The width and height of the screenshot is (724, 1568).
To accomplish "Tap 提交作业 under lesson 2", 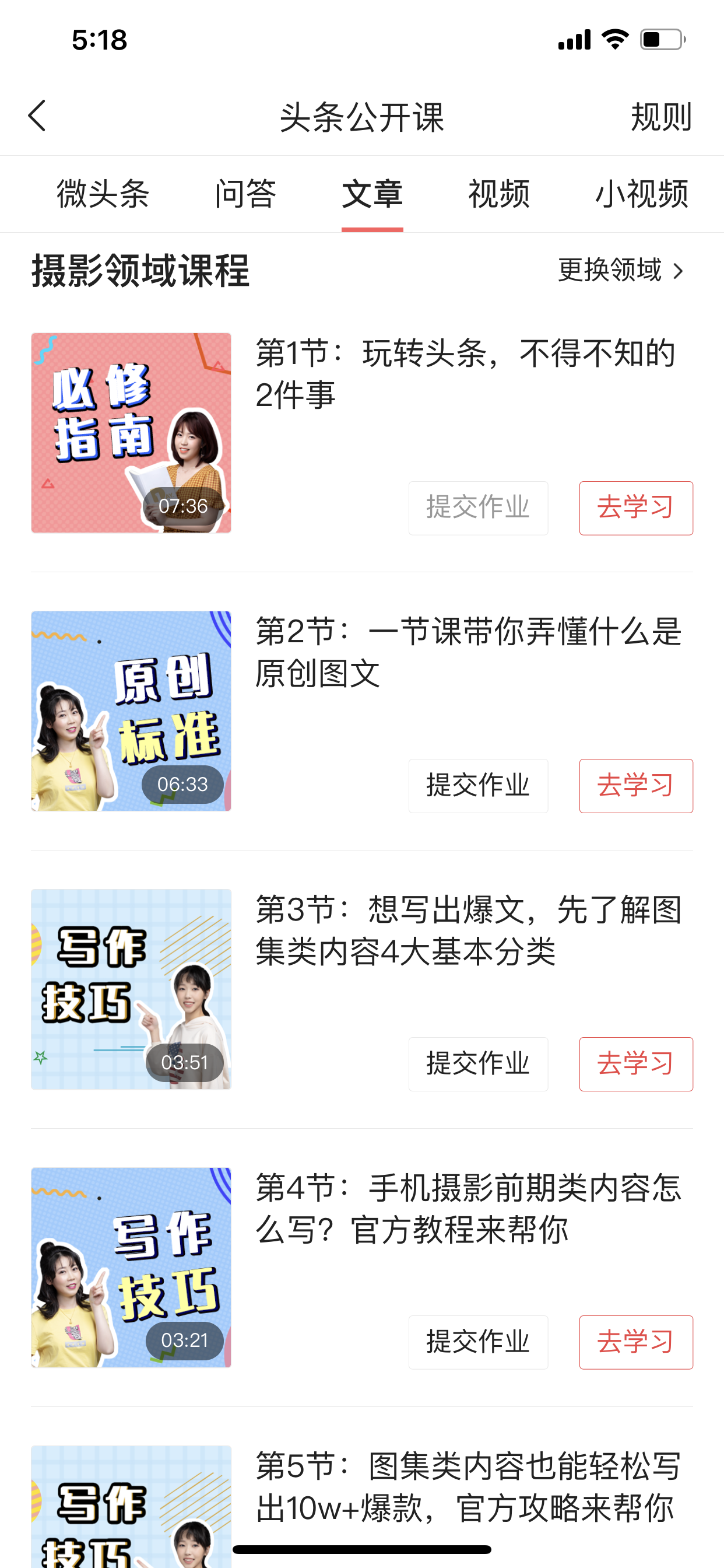I will pos(478,786).
